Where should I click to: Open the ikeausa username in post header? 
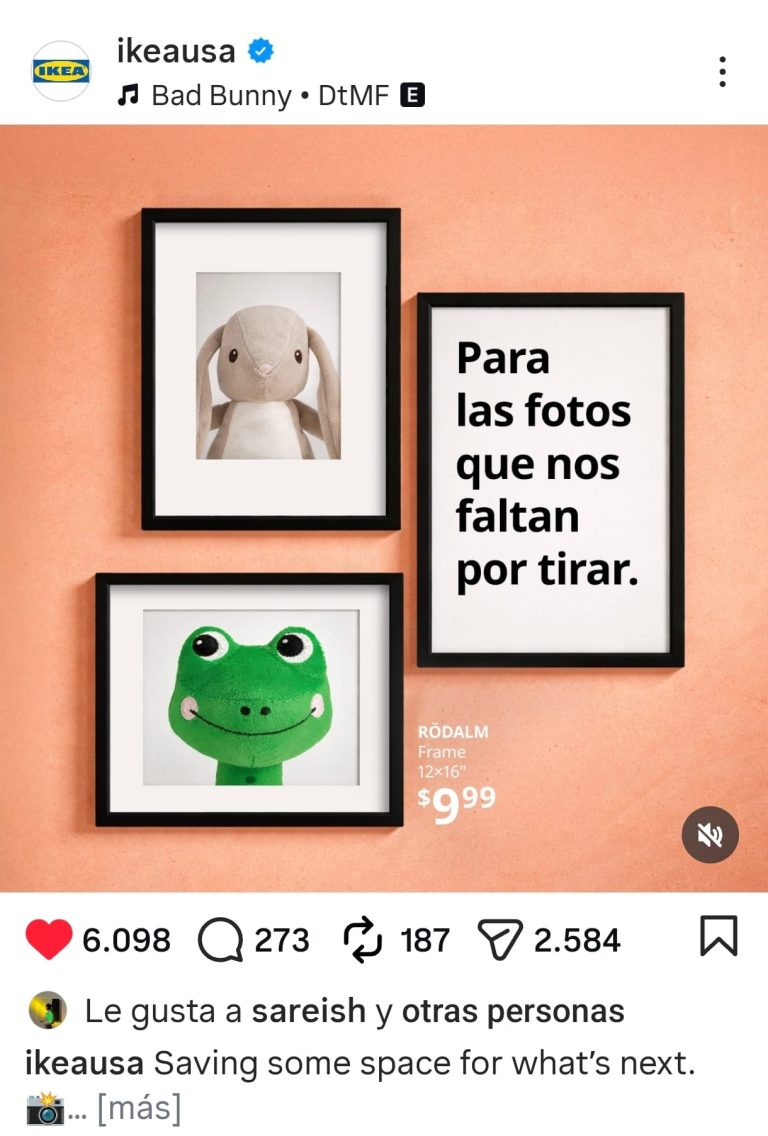pyautogui.click(x=176, y=50)
